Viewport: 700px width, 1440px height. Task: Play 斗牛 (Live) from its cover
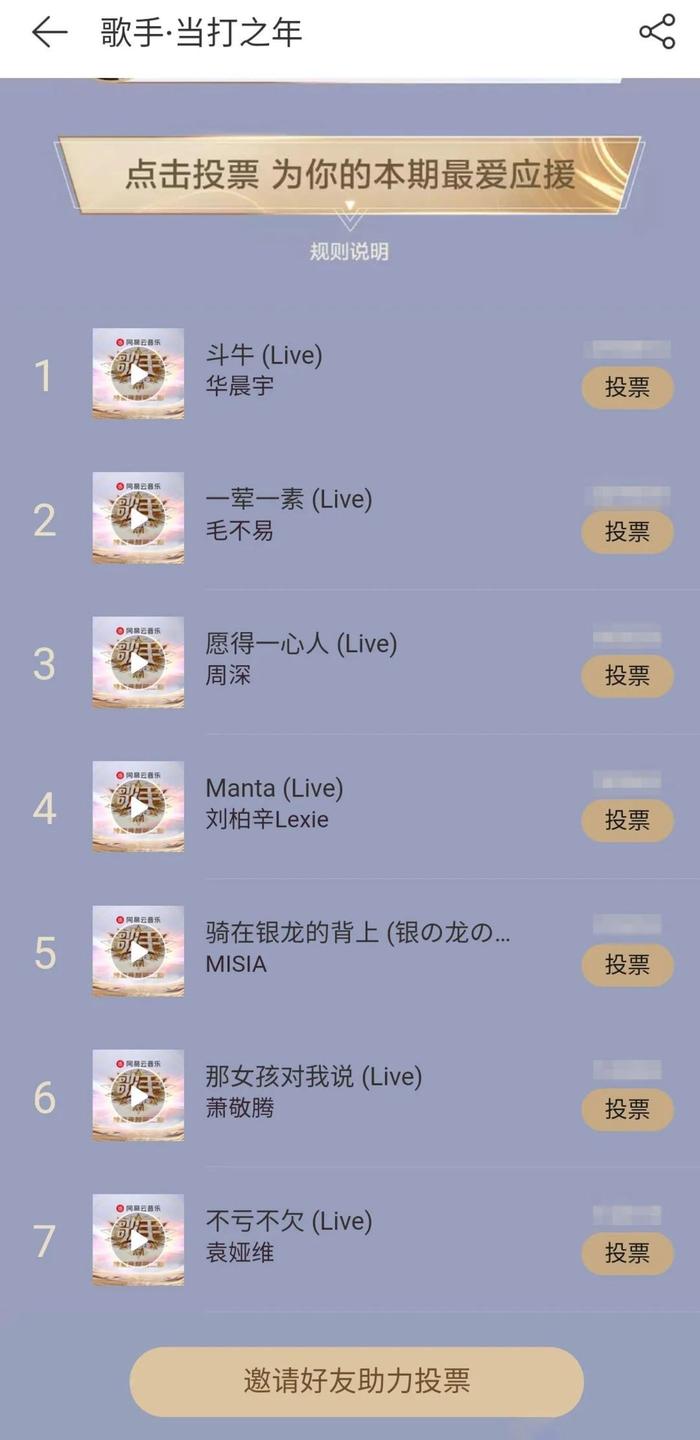pyautogui.click(x=138, y=374)
